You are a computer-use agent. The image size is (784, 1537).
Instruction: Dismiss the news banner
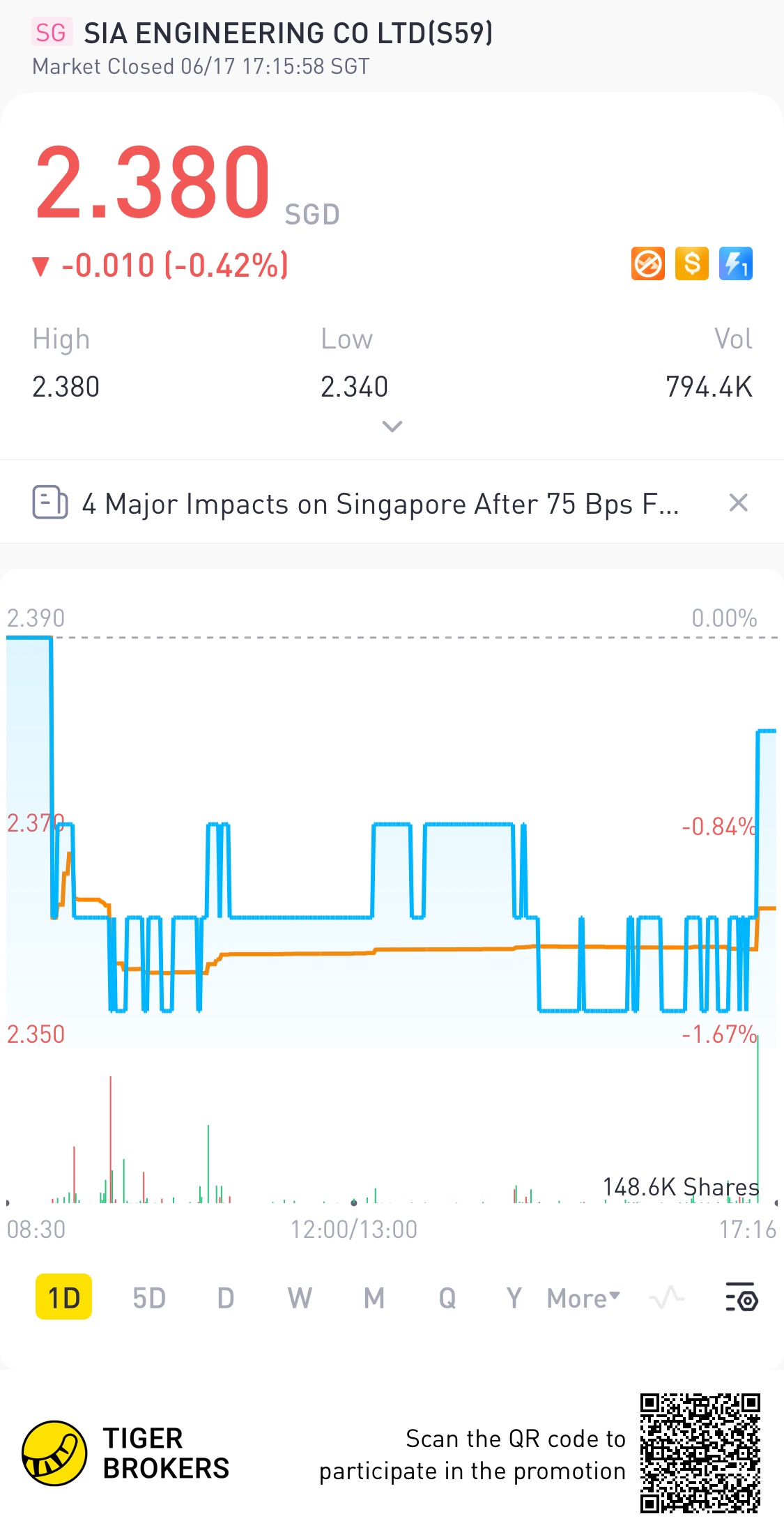point(738,503)
